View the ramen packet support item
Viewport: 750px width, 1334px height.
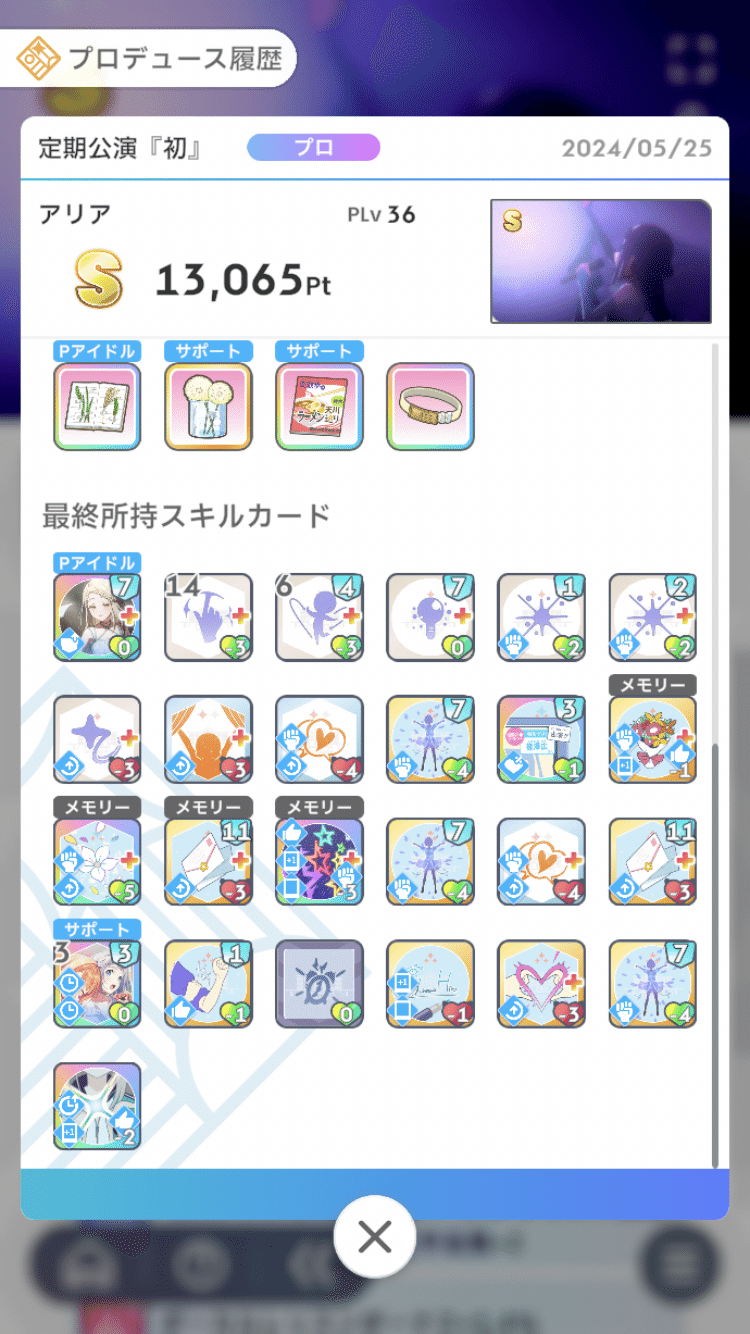(319, 406)
